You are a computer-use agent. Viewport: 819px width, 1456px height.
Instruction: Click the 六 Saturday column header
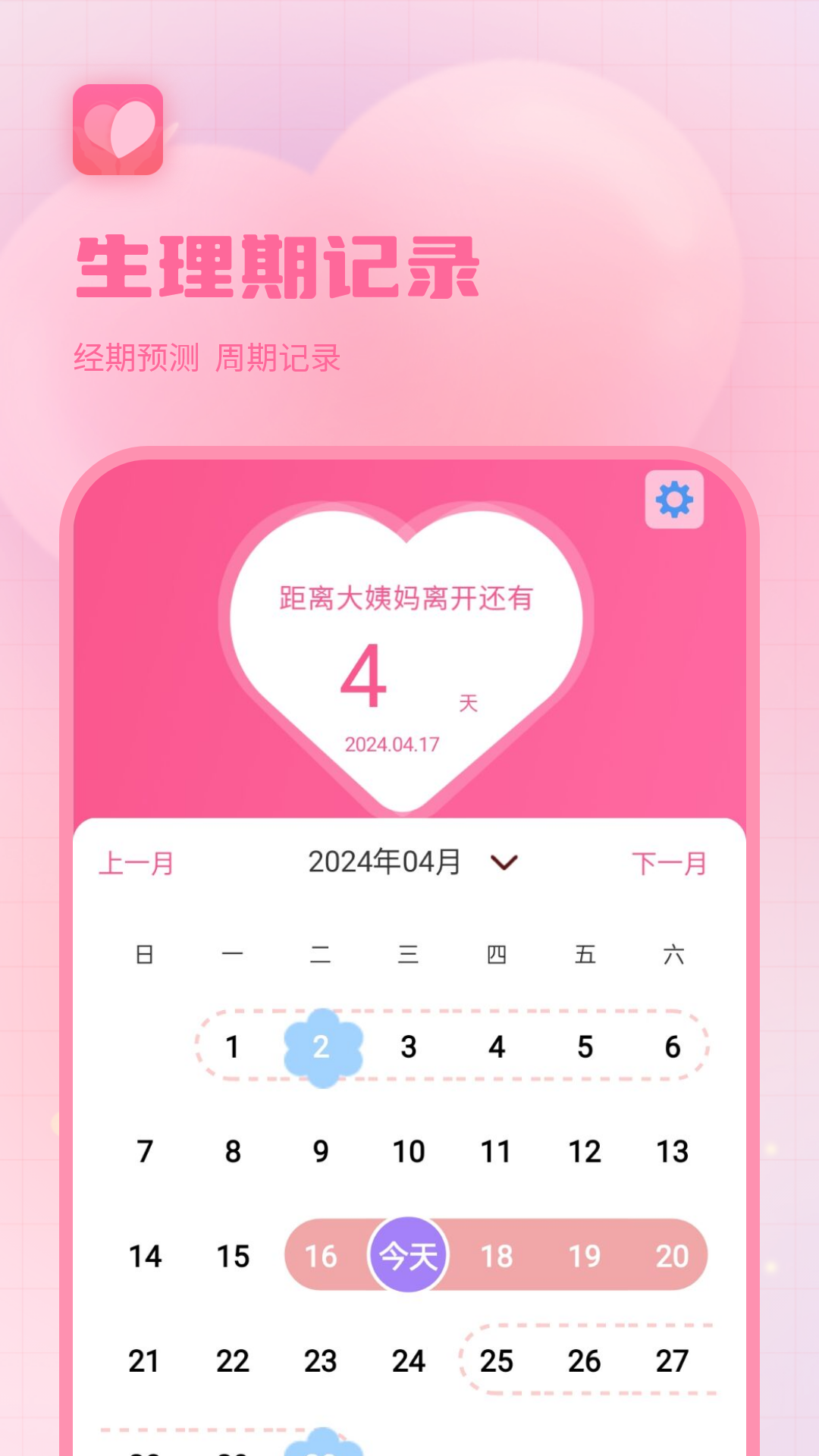671,955
